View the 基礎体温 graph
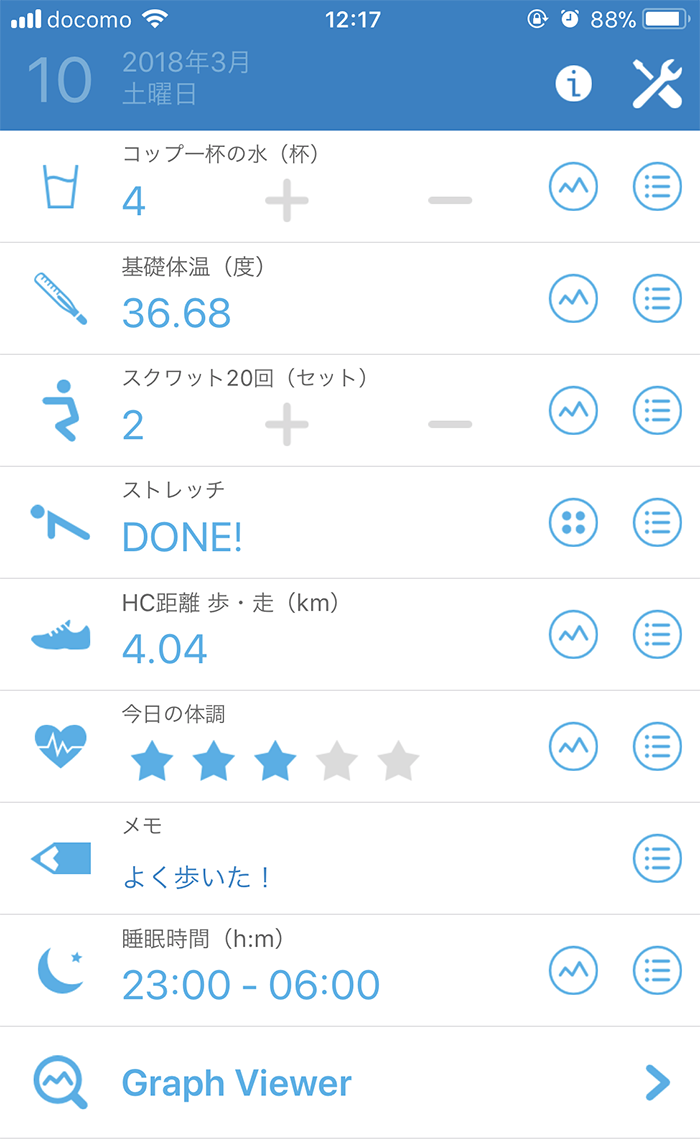700x1145 pixels. click(574, 298)
